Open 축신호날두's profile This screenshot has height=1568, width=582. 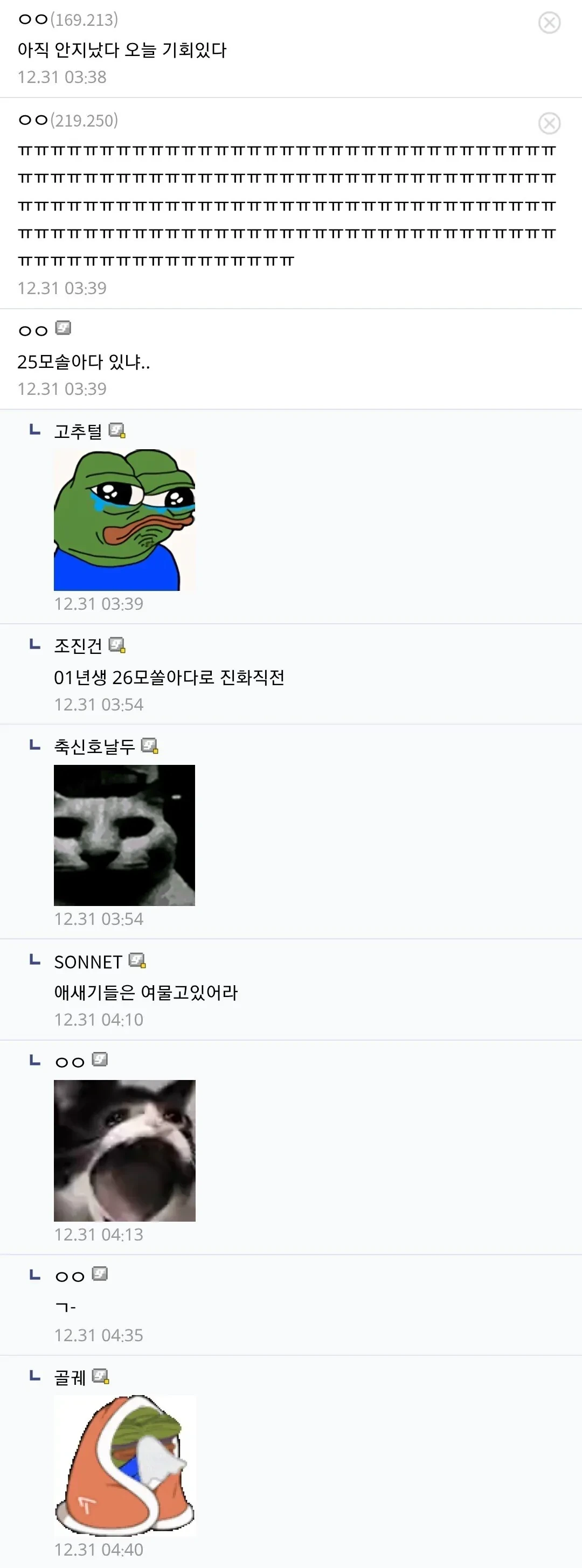point(94,746)
